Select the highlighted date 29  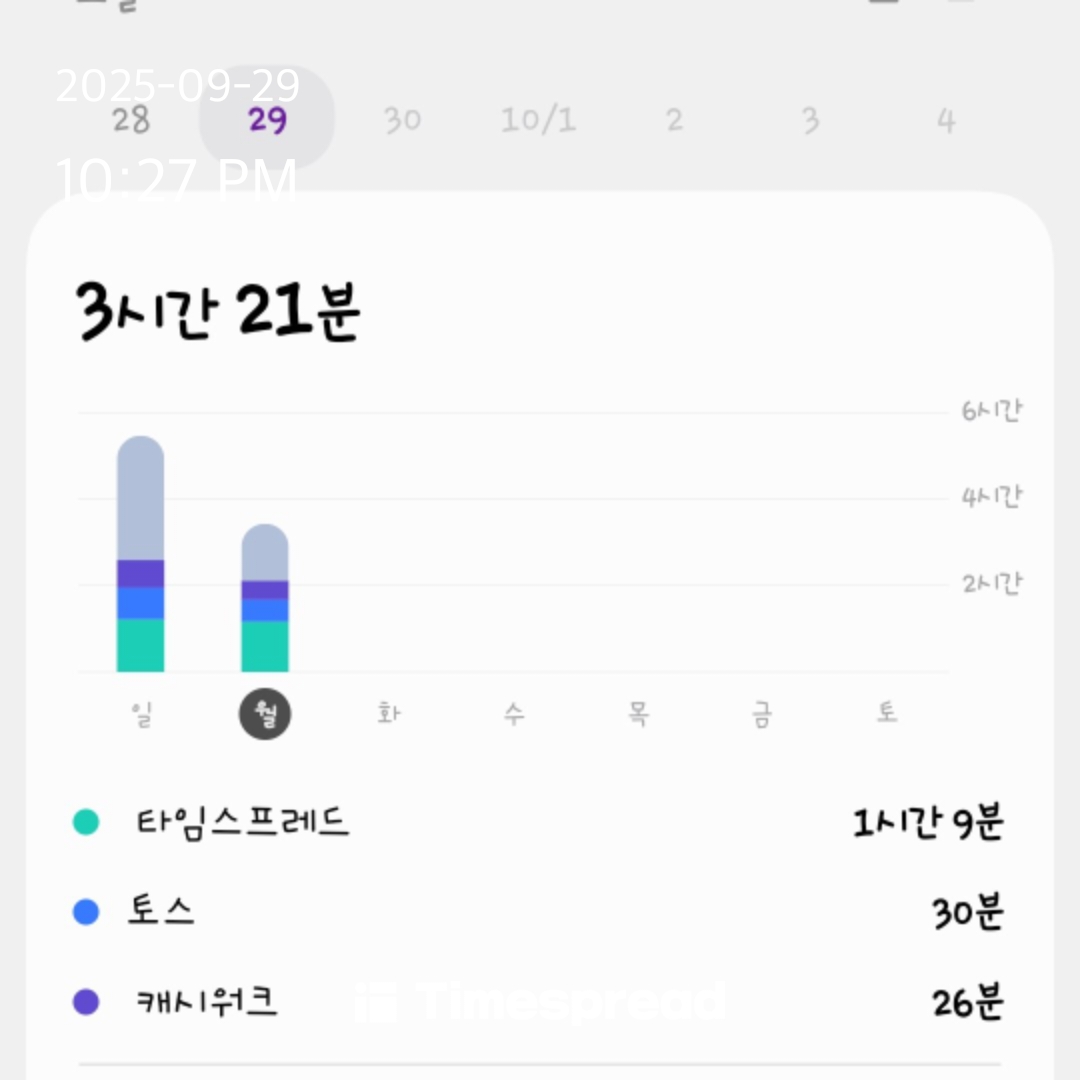click(x=267, y=121)
